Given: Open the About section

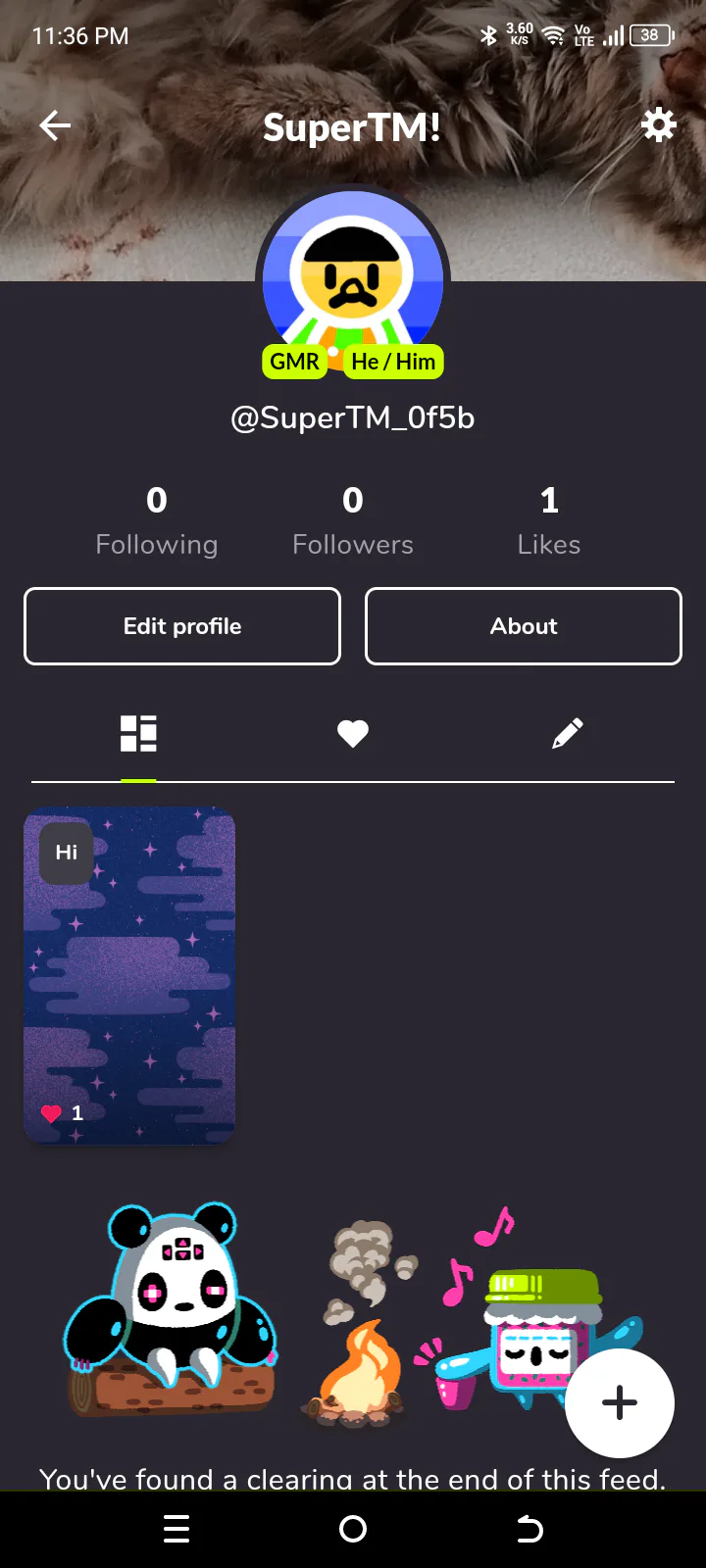Looking at the screenshot, I should pyautogui.click(x=524, y=626).
